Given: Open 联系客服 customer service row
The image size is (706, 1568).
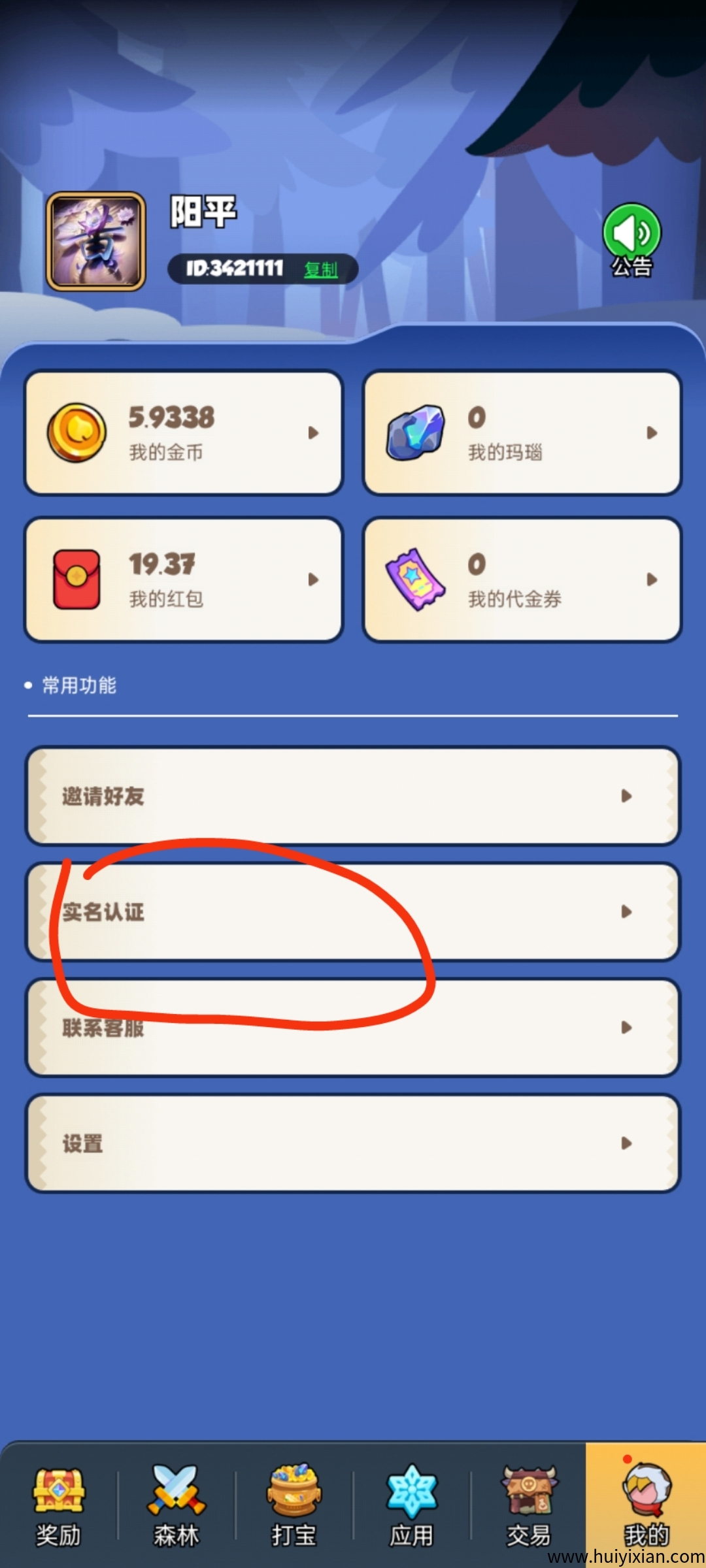Looking at the screenshot, I should 353,1027.
